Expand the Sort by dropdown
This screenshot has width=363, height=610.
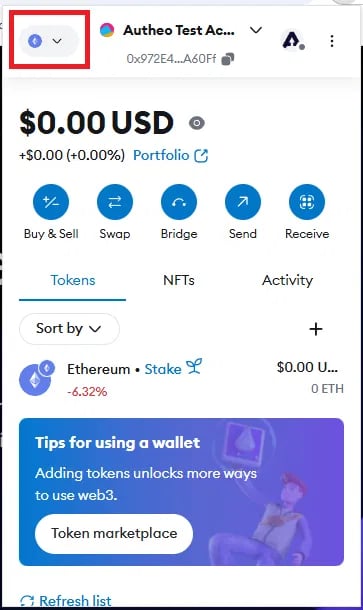[69, 329]
